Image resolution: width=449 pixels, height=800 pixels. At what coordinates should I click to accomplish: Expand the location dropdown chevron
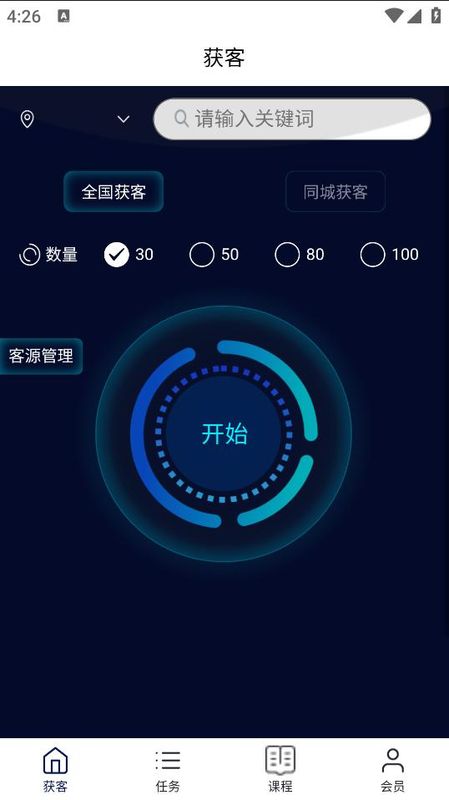click(x=123, y=119)
